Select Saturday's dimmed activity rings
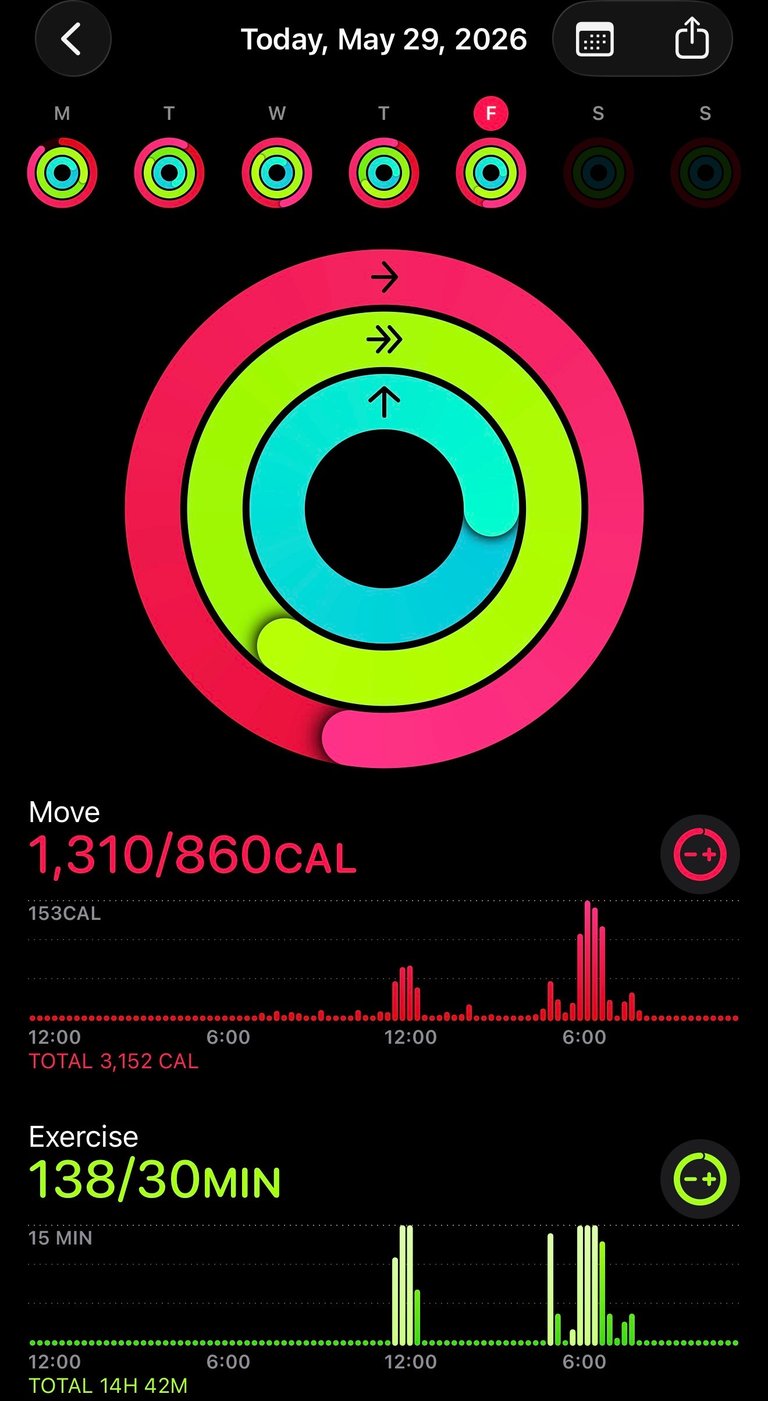The width and height of the screenshot is (768, 1401). 598,173
